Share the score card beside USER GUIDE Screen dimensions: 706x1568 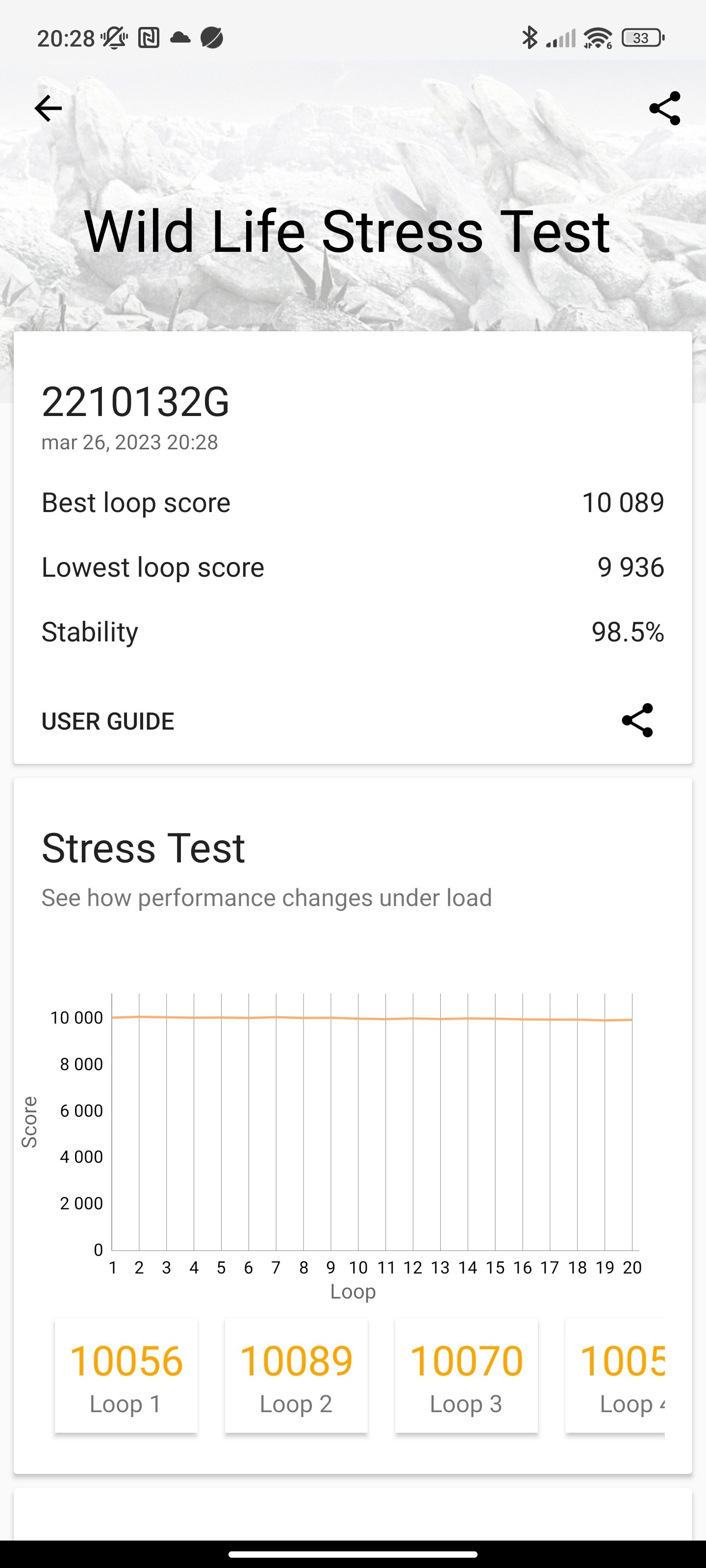pos(637,721)
